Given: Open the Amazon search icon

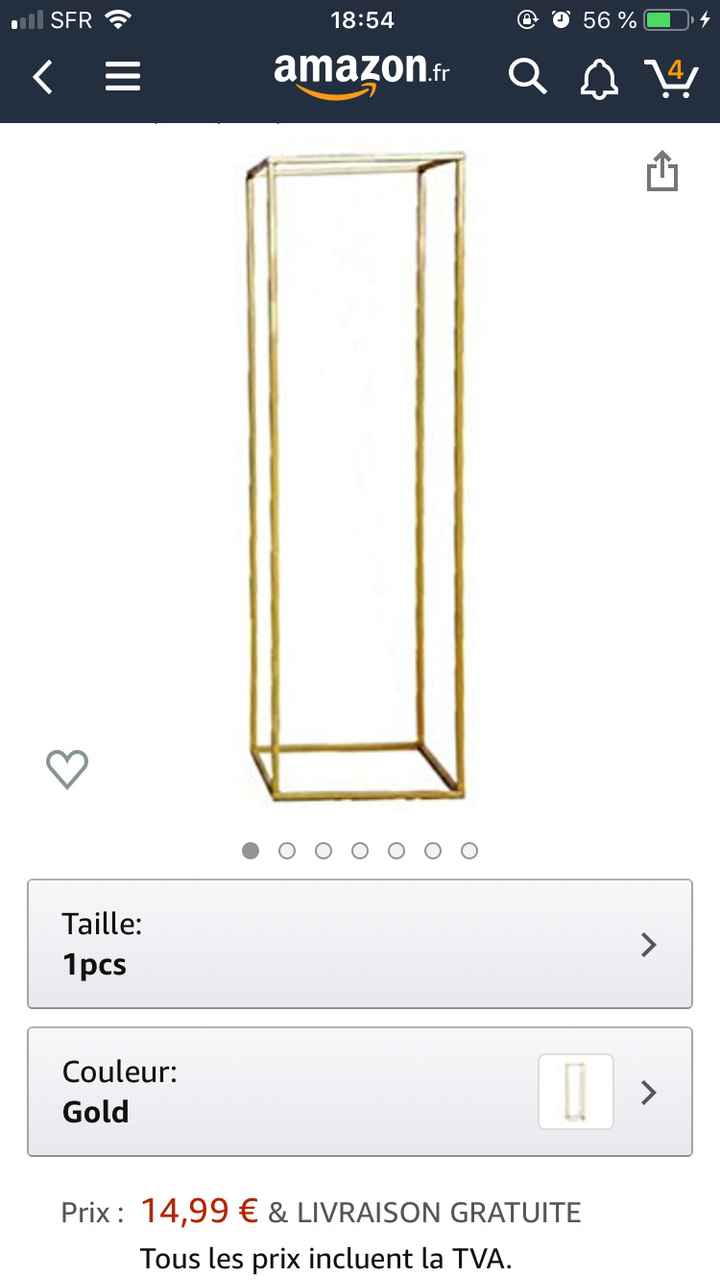Looking at the screenshot, I should [x=527, y=76].
